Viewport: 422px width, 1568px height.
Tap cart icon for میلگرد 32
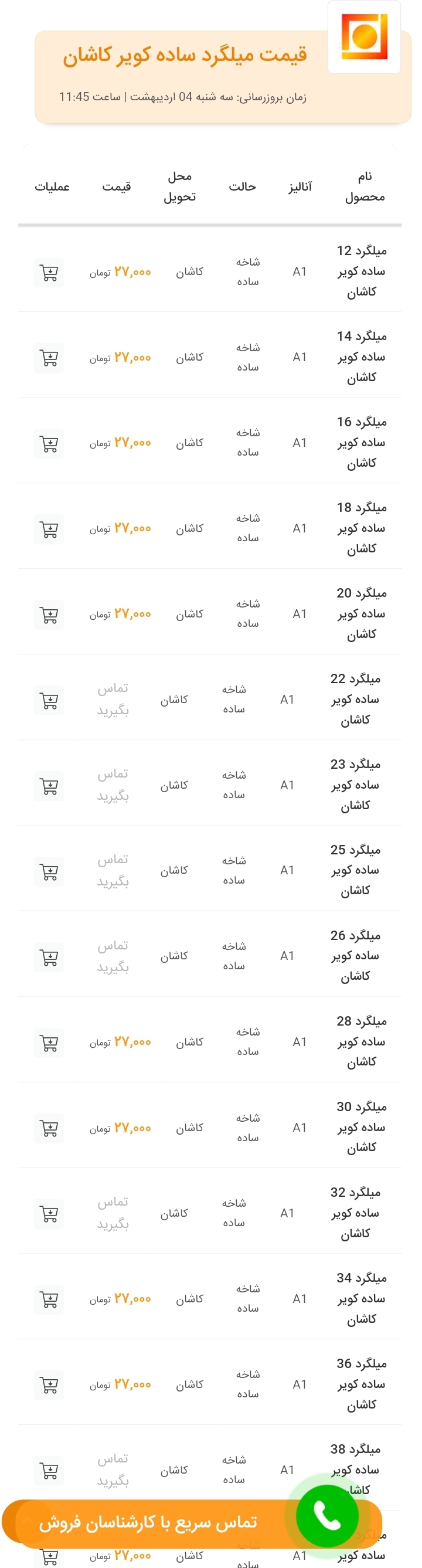click(x=49, y=1214)
